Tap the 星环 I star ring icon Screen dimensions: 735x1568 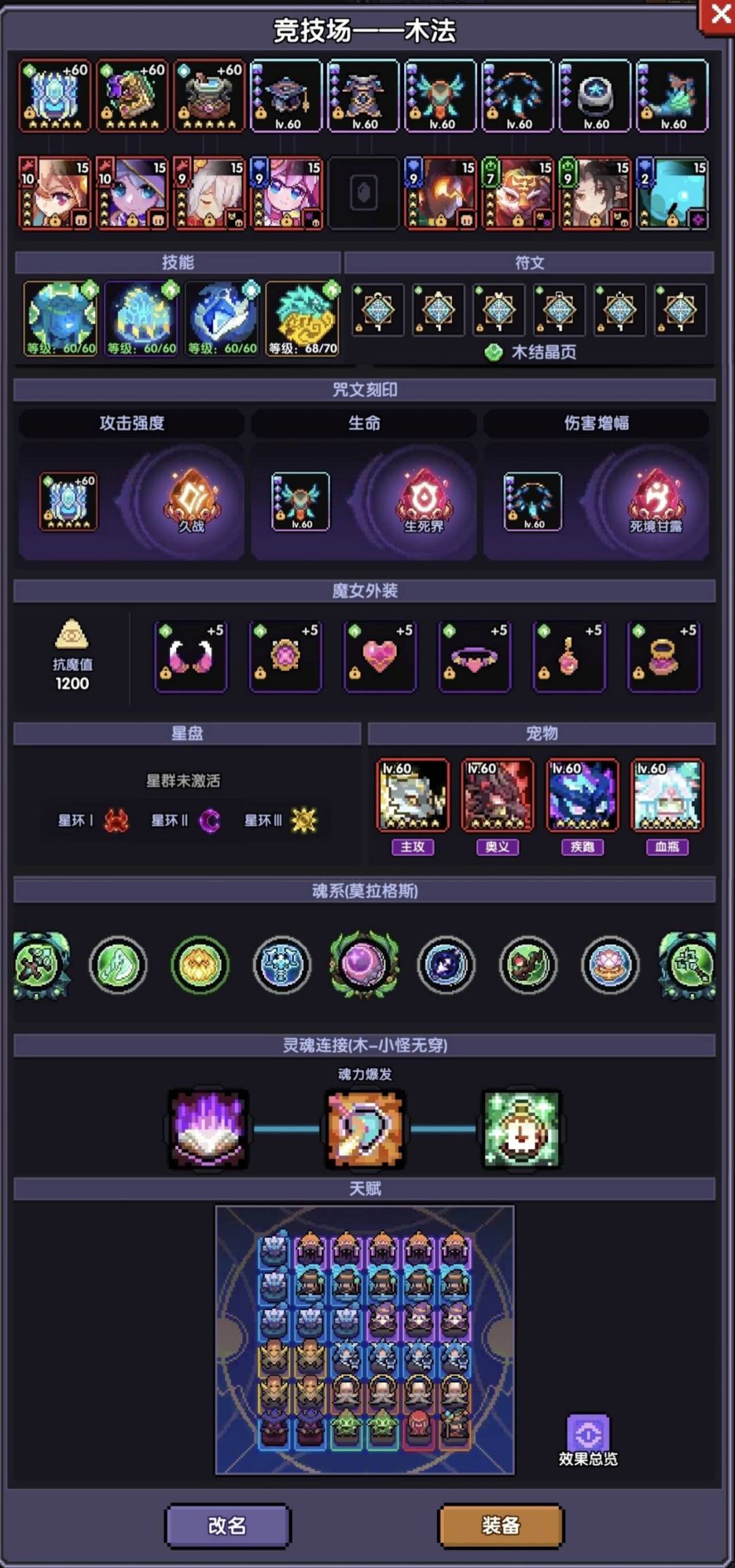pyautogui.click(x=116, y=820)
